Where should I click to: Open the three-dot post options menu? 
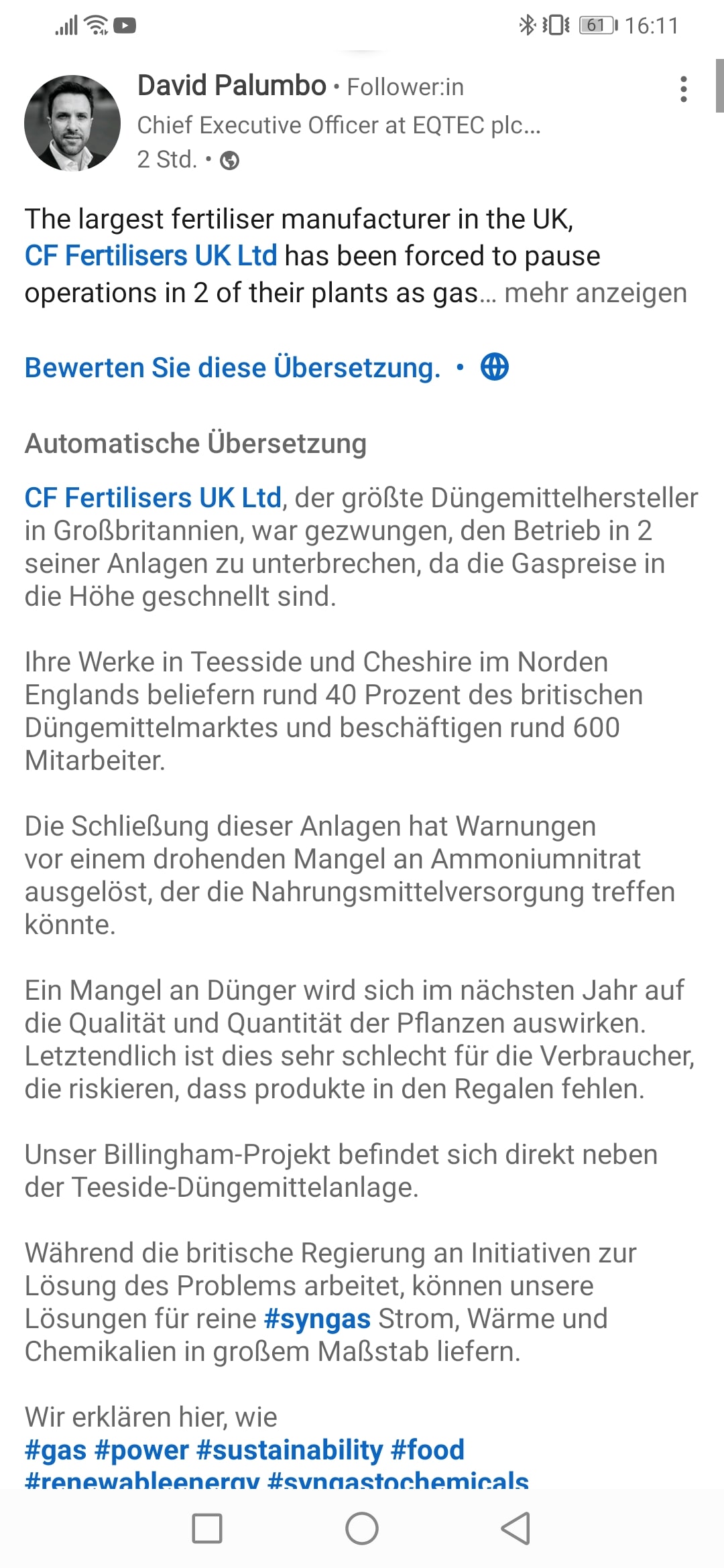[684, 90]
